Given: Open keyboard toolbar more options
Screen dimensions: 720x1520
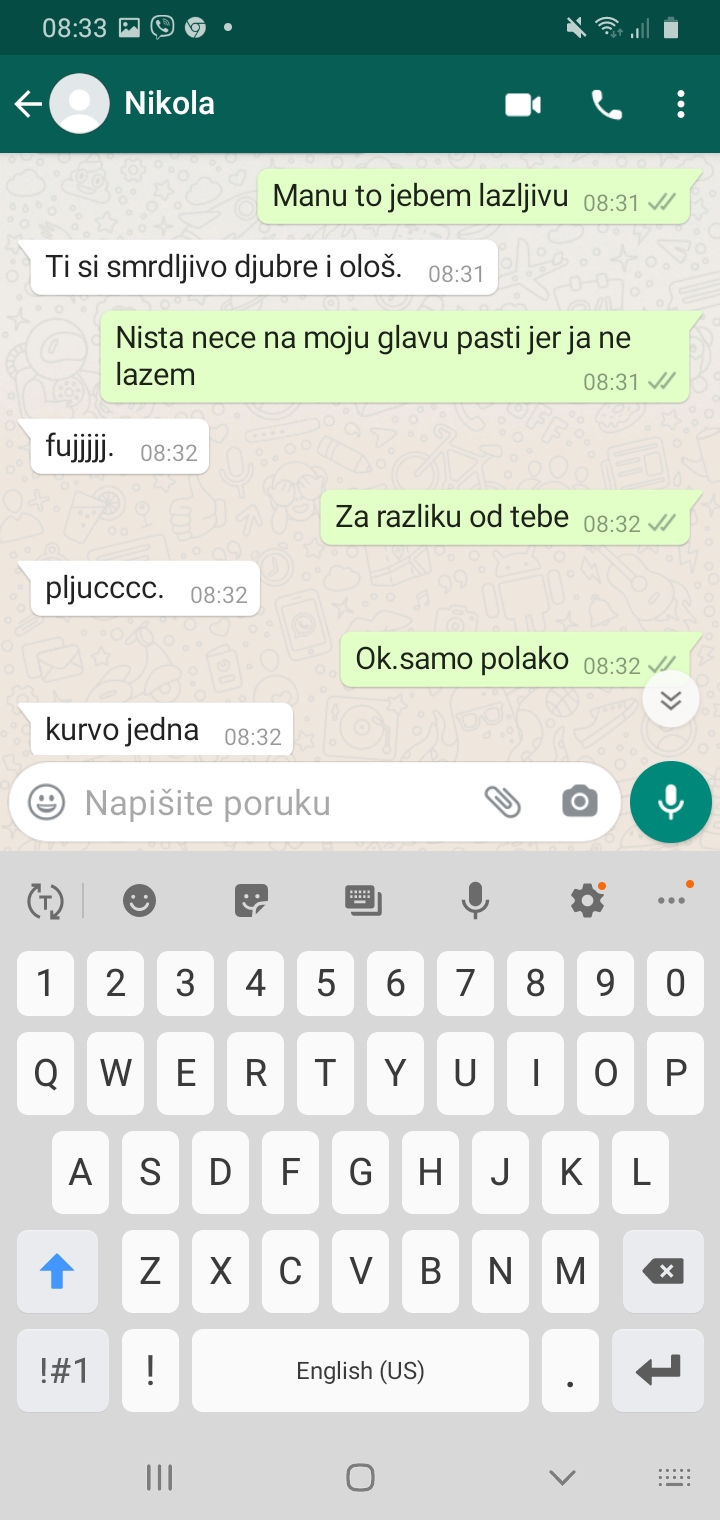Looking at the screenshot, I should (671, 901).
